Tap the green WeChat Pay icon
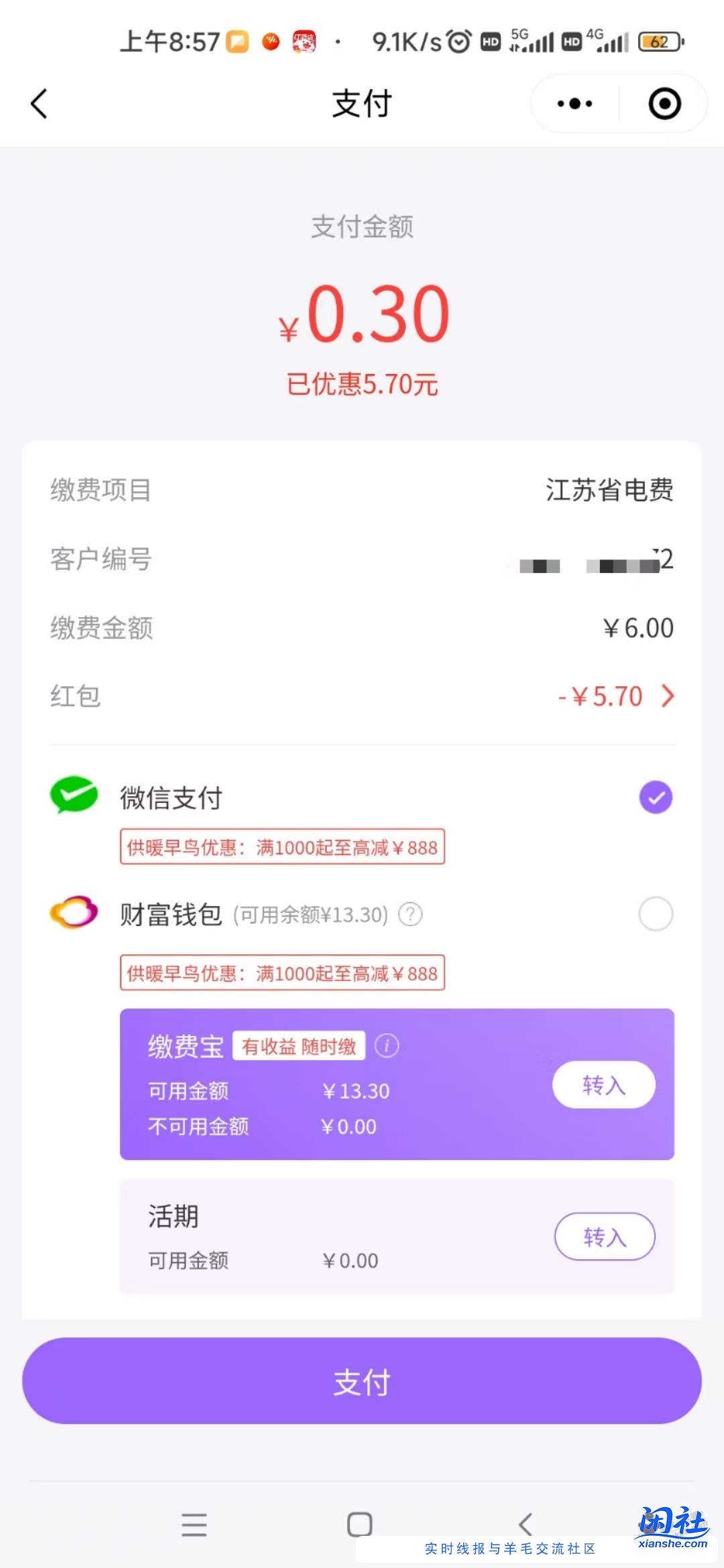Screen dimensions: 724x1568 click(x=74, y=797)
